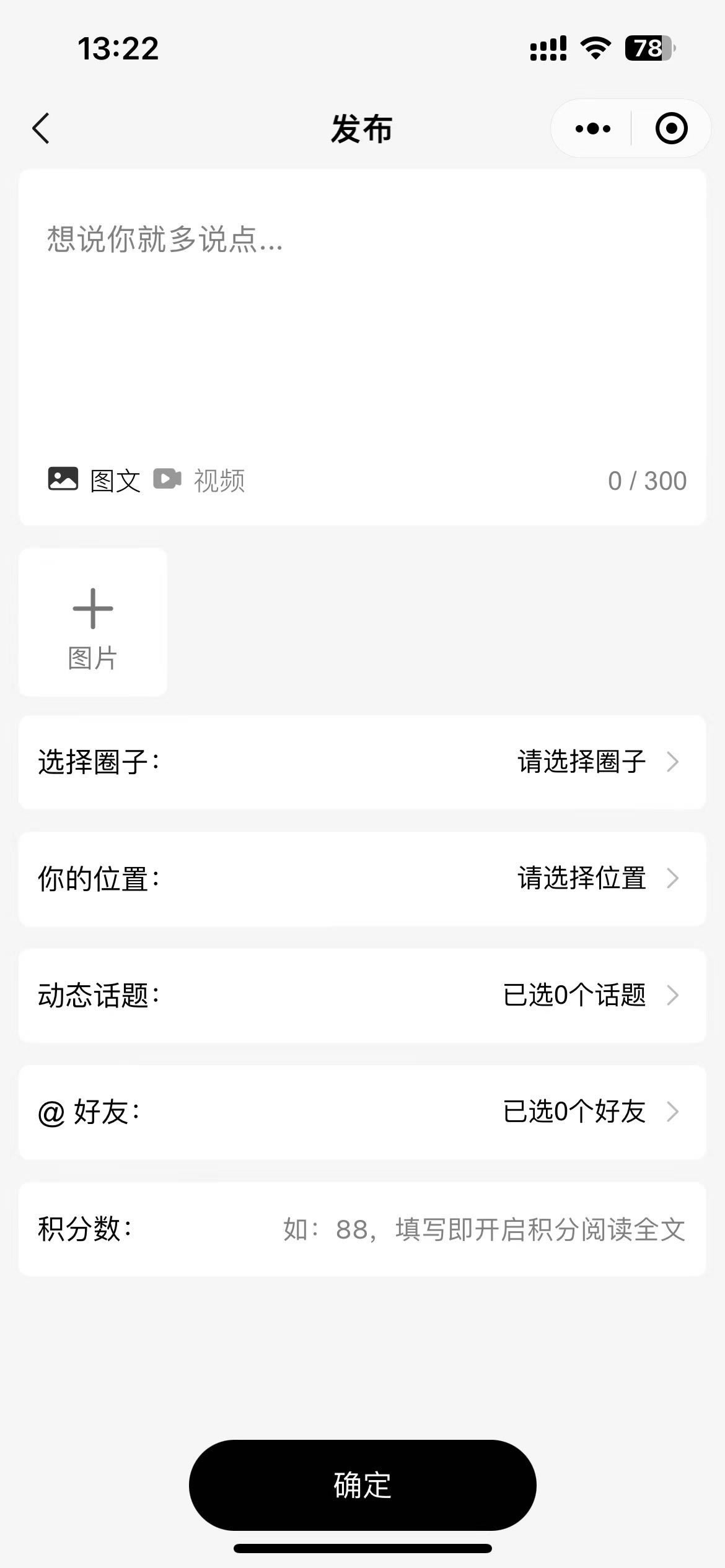Select the 图文 post type
Screen dimensions: 725x1568
tap(94, 481)
